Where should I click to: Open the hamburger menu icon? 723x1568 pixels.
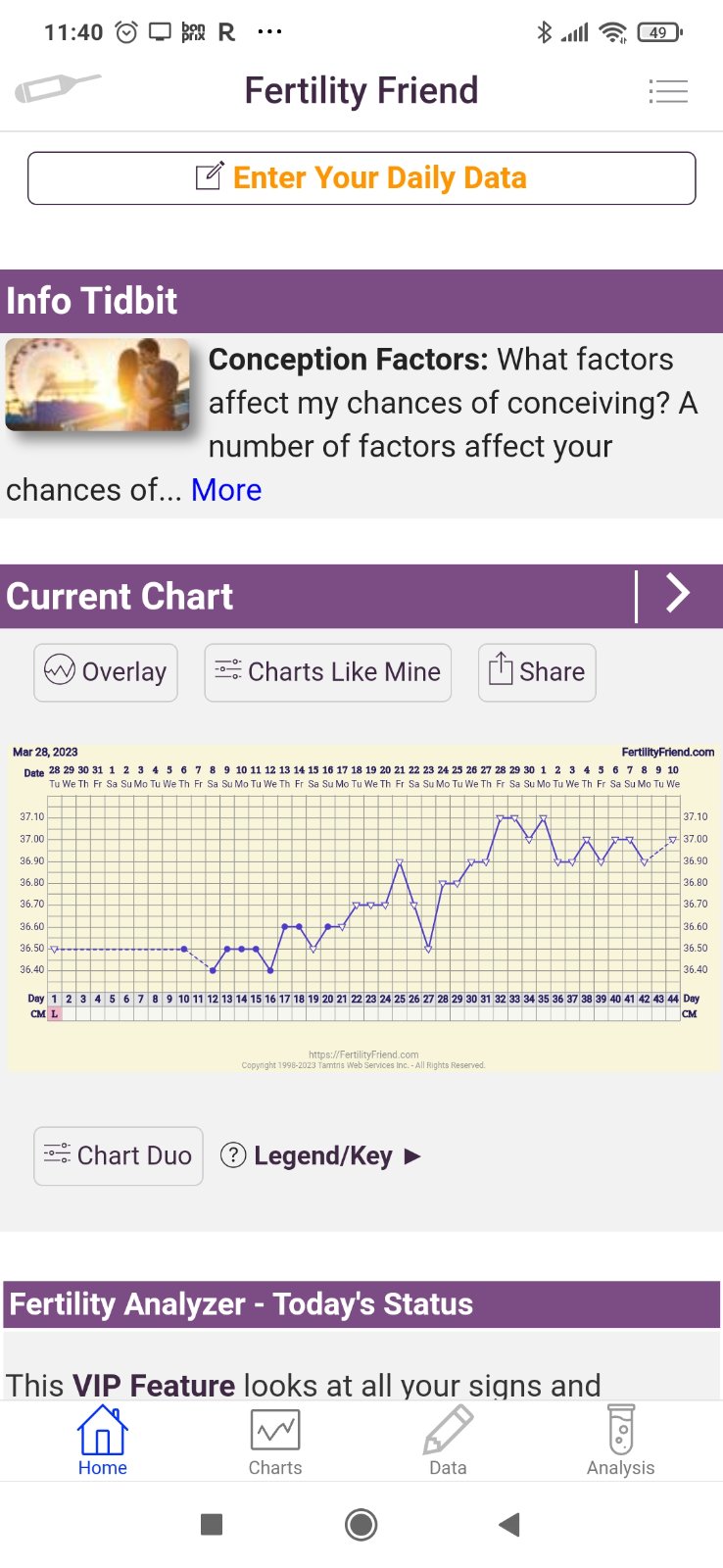click(x=668, y=91)
